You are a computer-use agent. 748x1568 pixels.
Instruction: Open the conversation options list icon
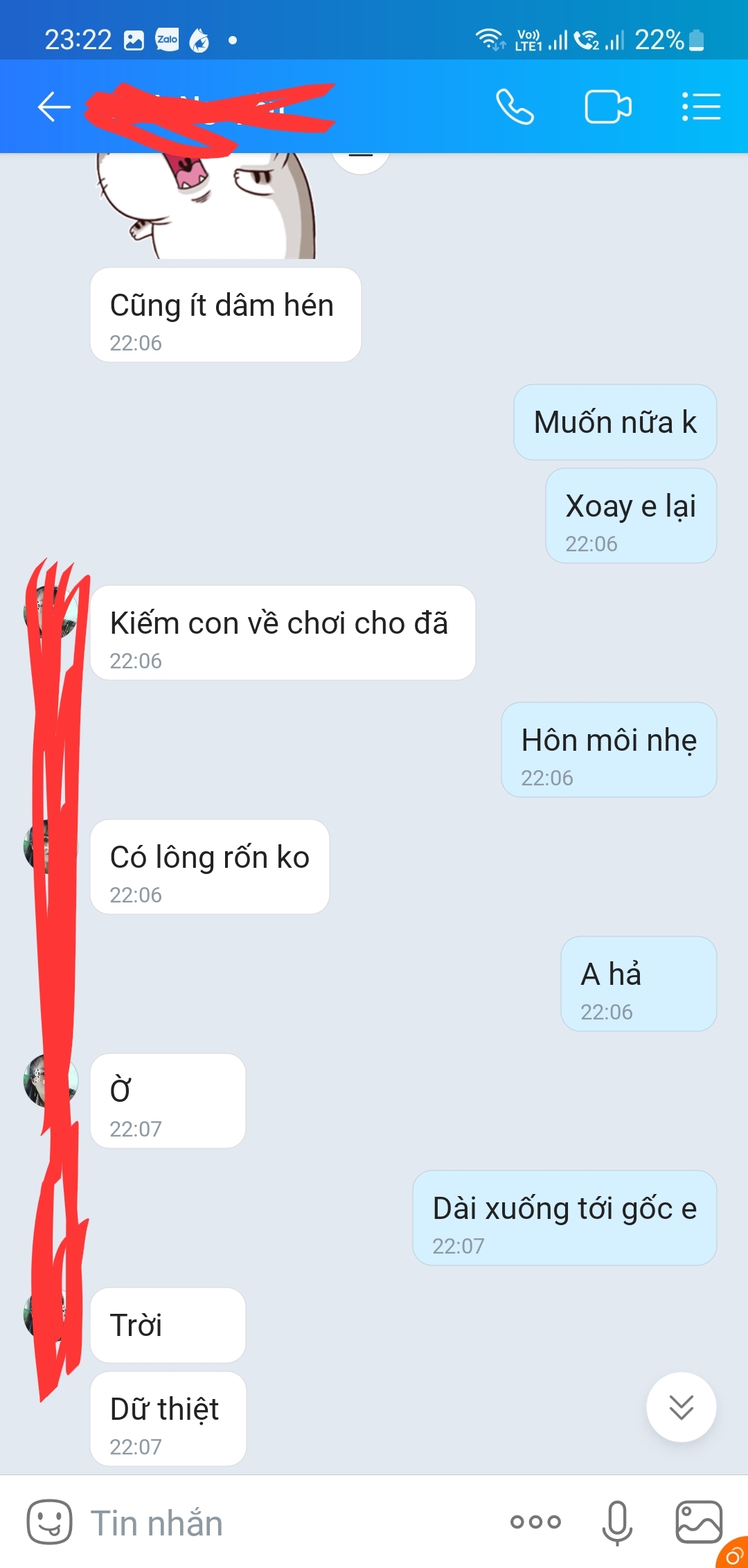[700, 105]
